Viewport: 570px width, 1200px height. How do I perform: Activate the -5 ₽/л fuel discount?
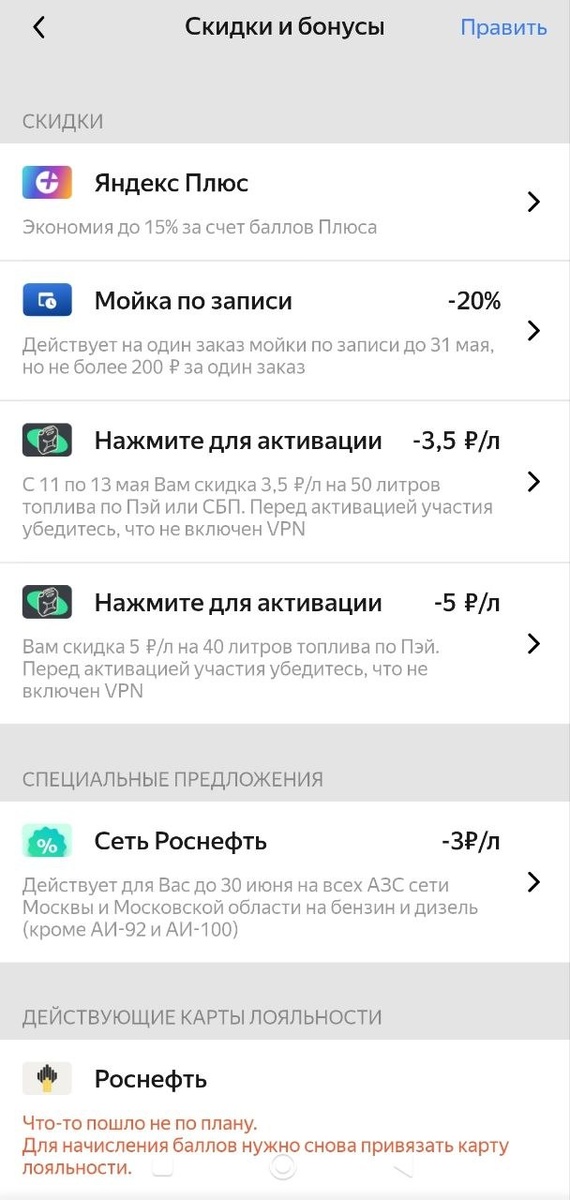[285, 643]
